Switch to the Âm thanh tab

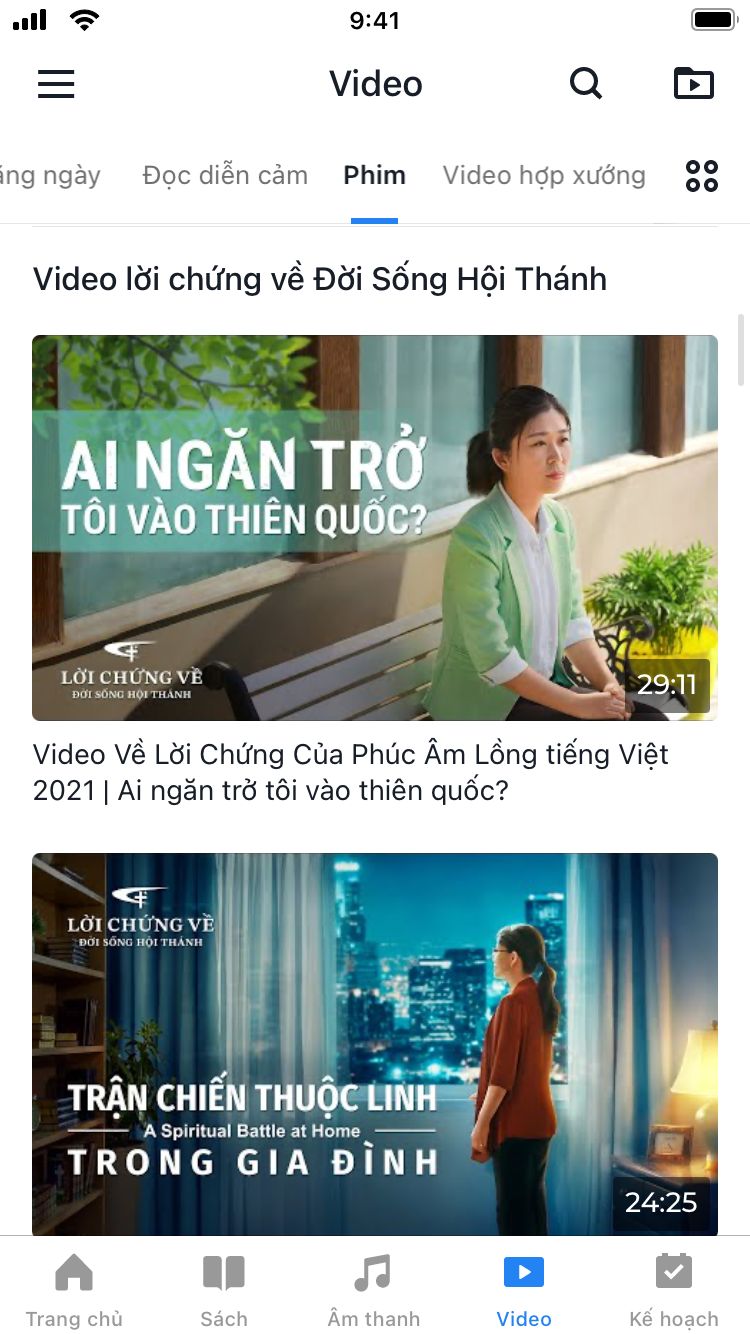pyautogui.click(x=374, y=1290)
